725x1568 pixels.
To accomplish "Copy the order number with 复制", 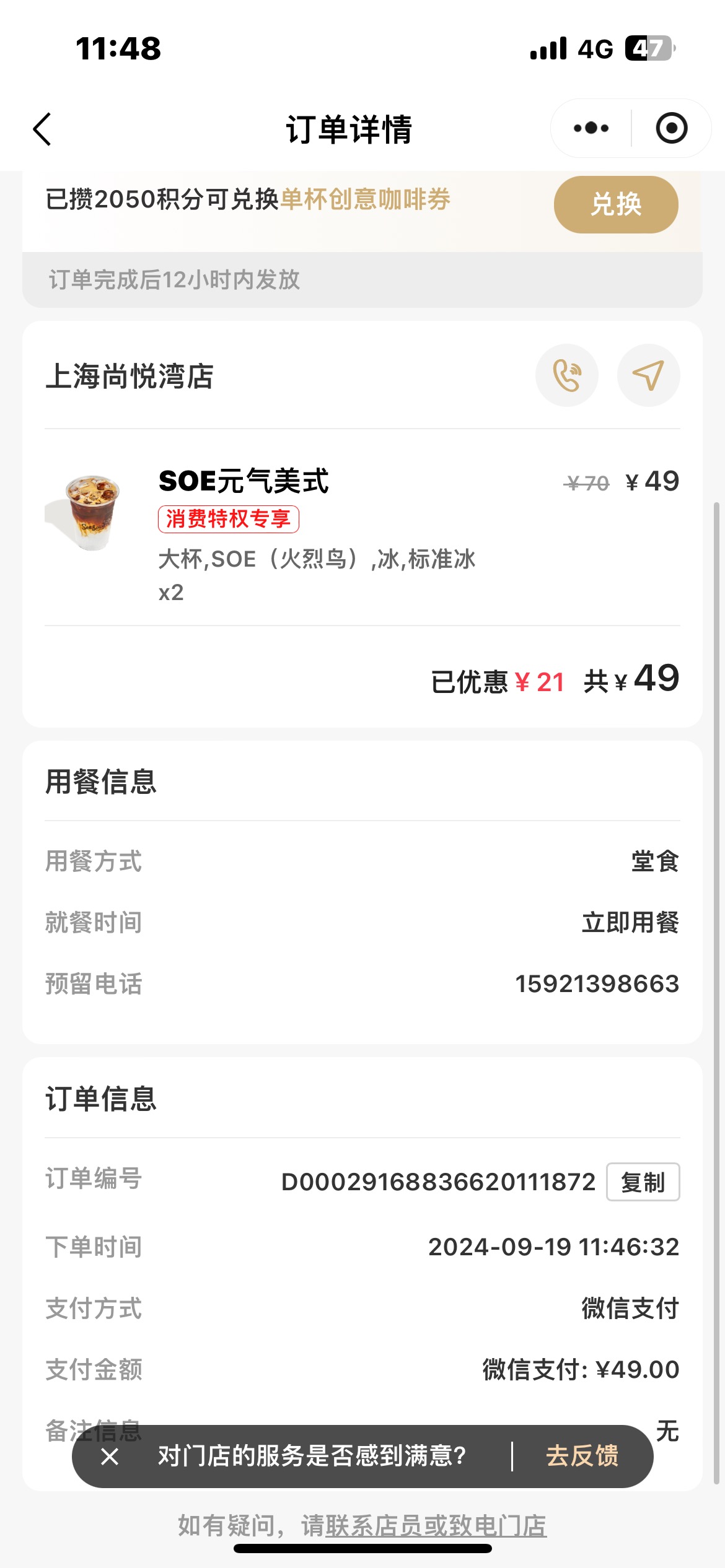I will (643, 1182).
